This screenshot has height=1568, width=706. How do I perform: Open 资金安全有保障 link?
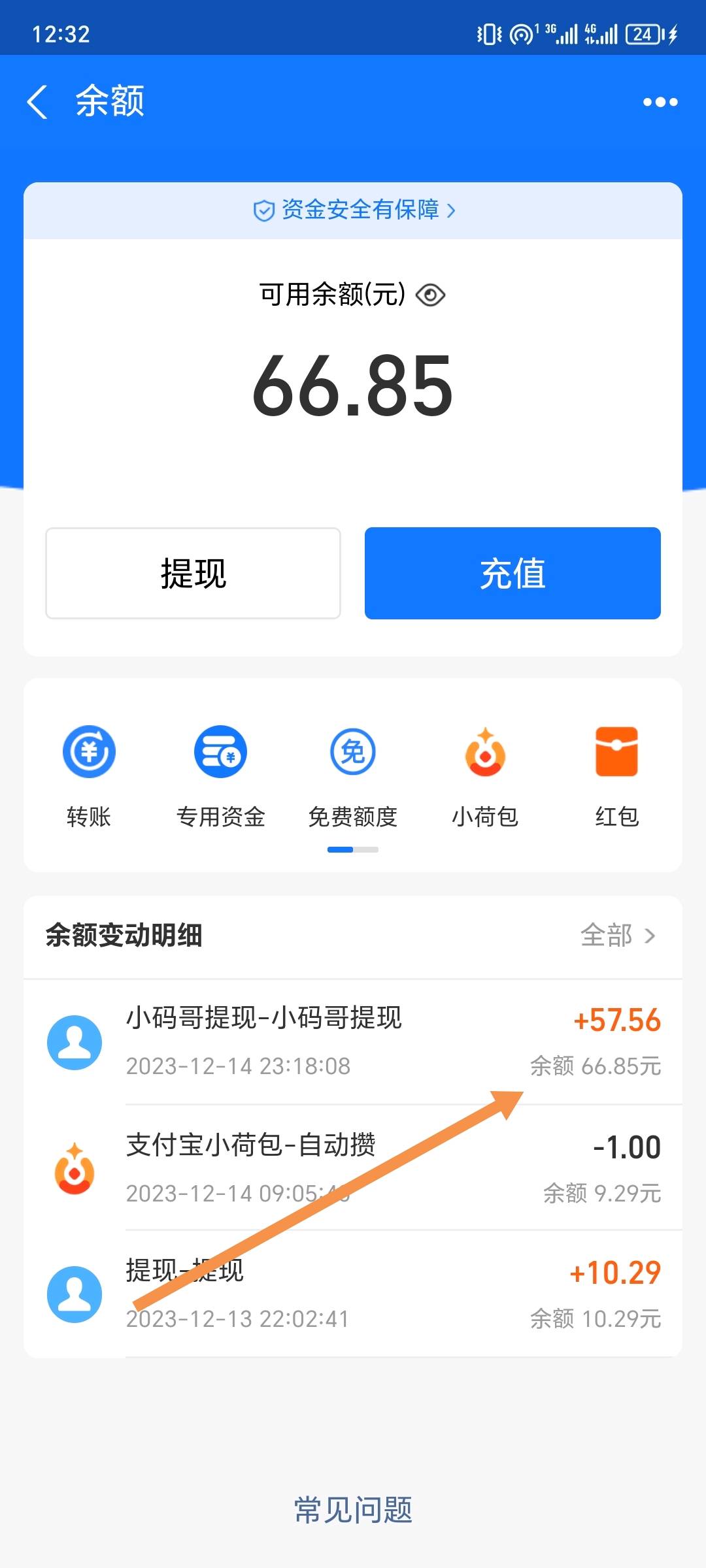pos(354,210)
